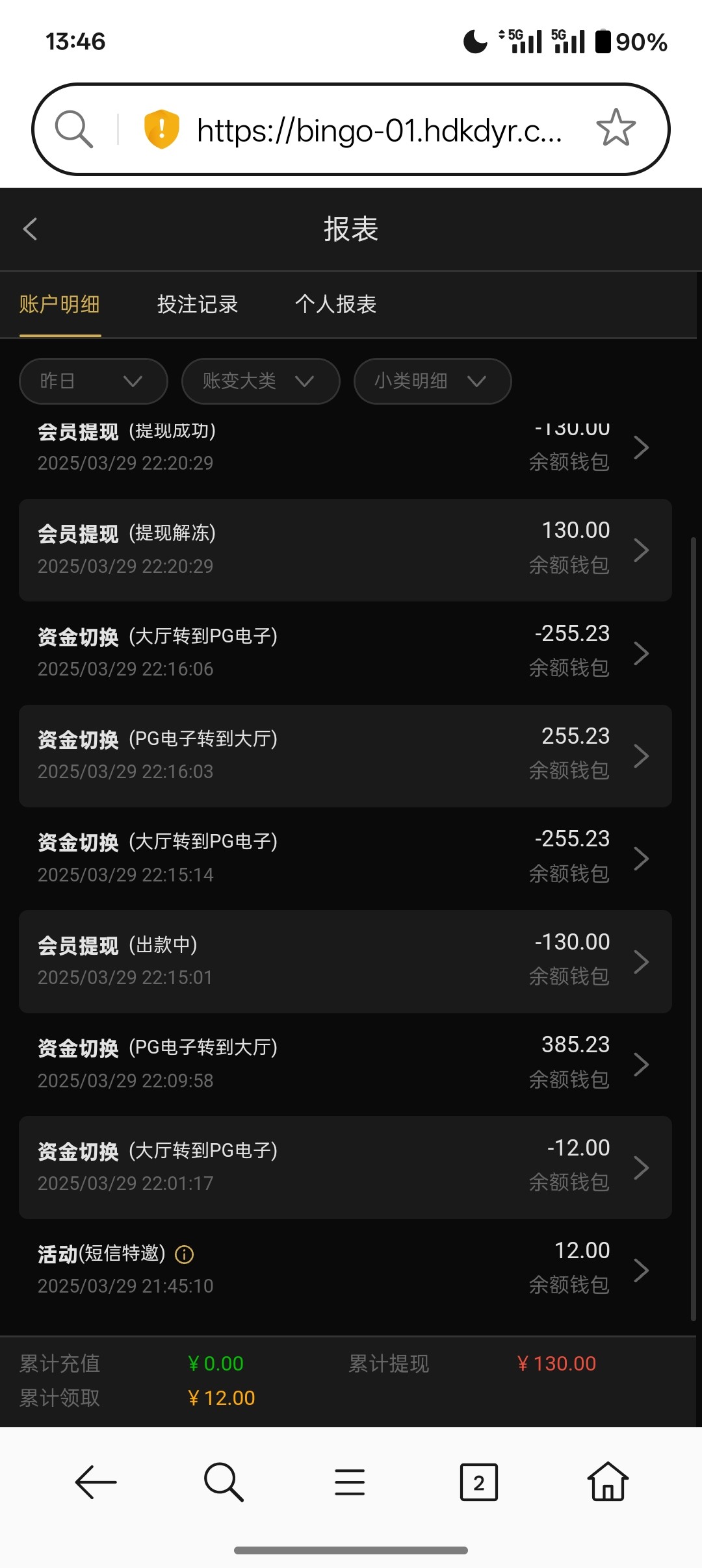Switch to the 投注记录 tab
Screen dimensions: 702x1568
(x=198, y=304)
